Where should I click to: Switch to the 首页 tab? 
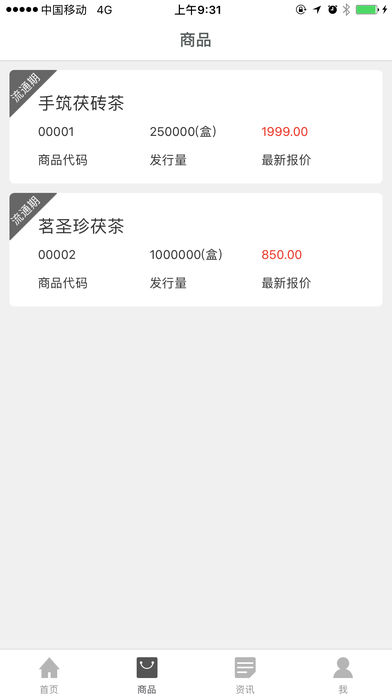[49, 675]
